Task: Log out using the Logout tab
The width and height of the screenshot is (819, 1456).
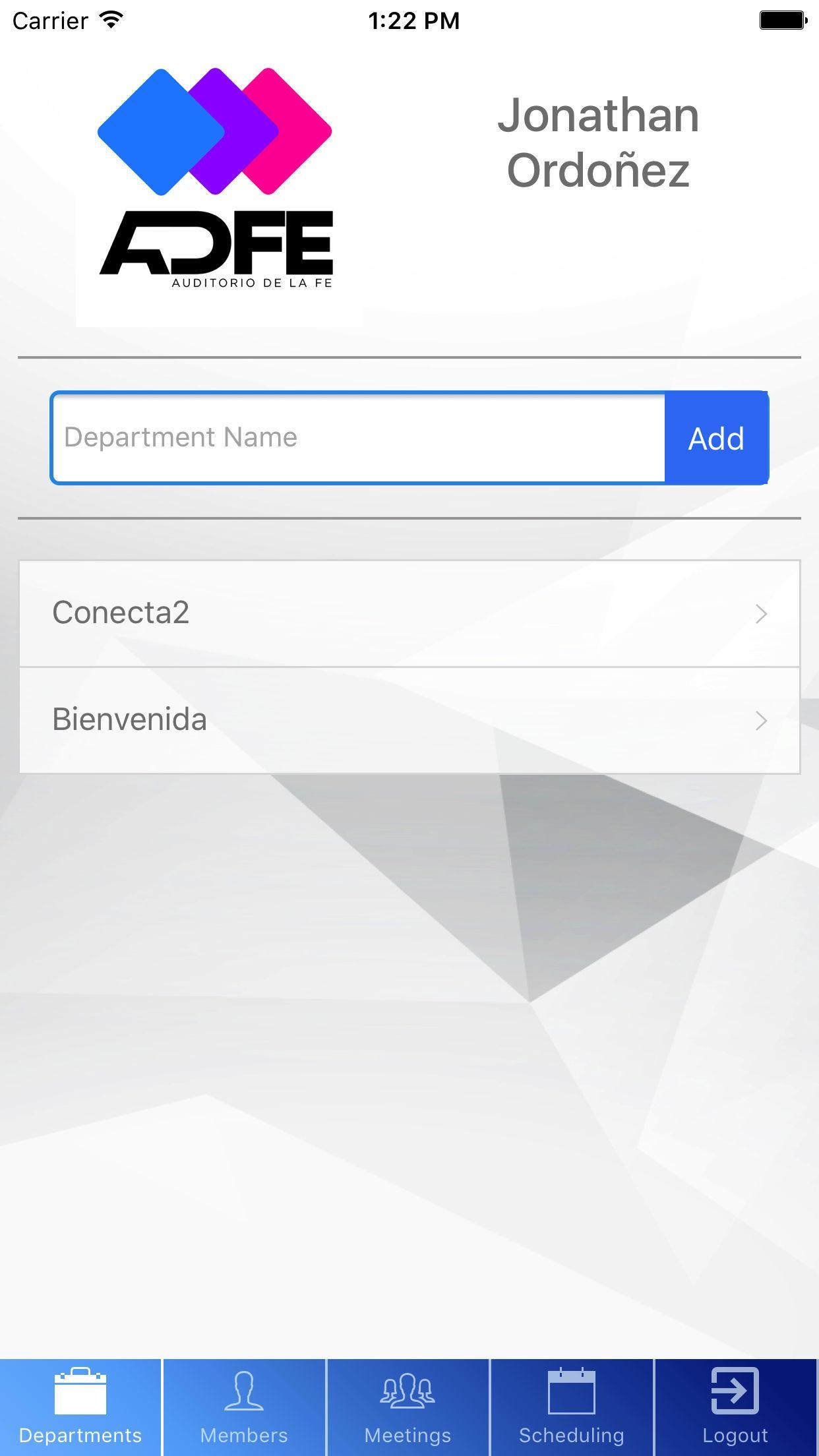Action: [735, 1407]
